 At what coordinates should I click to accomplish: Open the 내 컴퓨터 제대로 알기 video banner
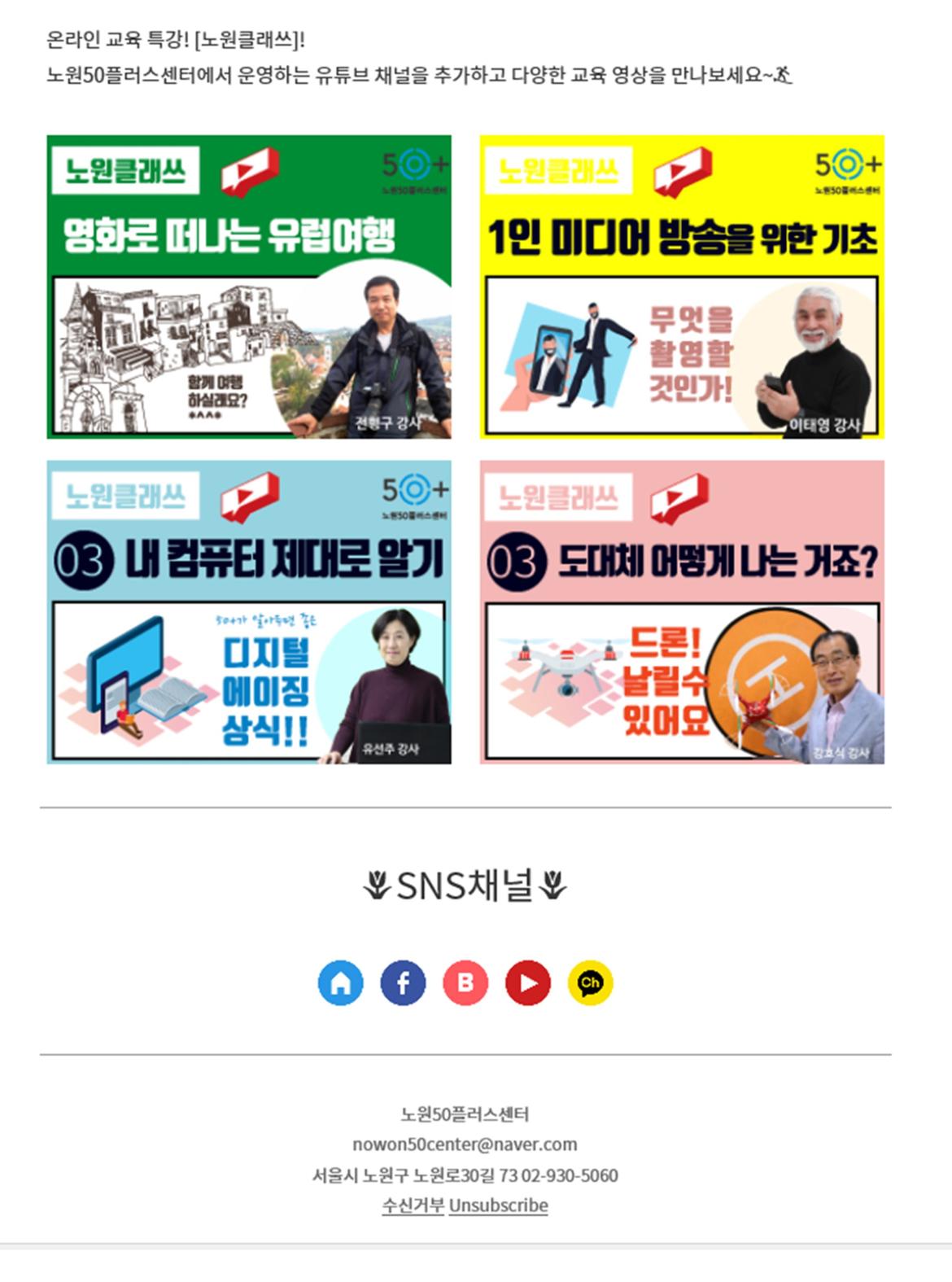point(249,612)
